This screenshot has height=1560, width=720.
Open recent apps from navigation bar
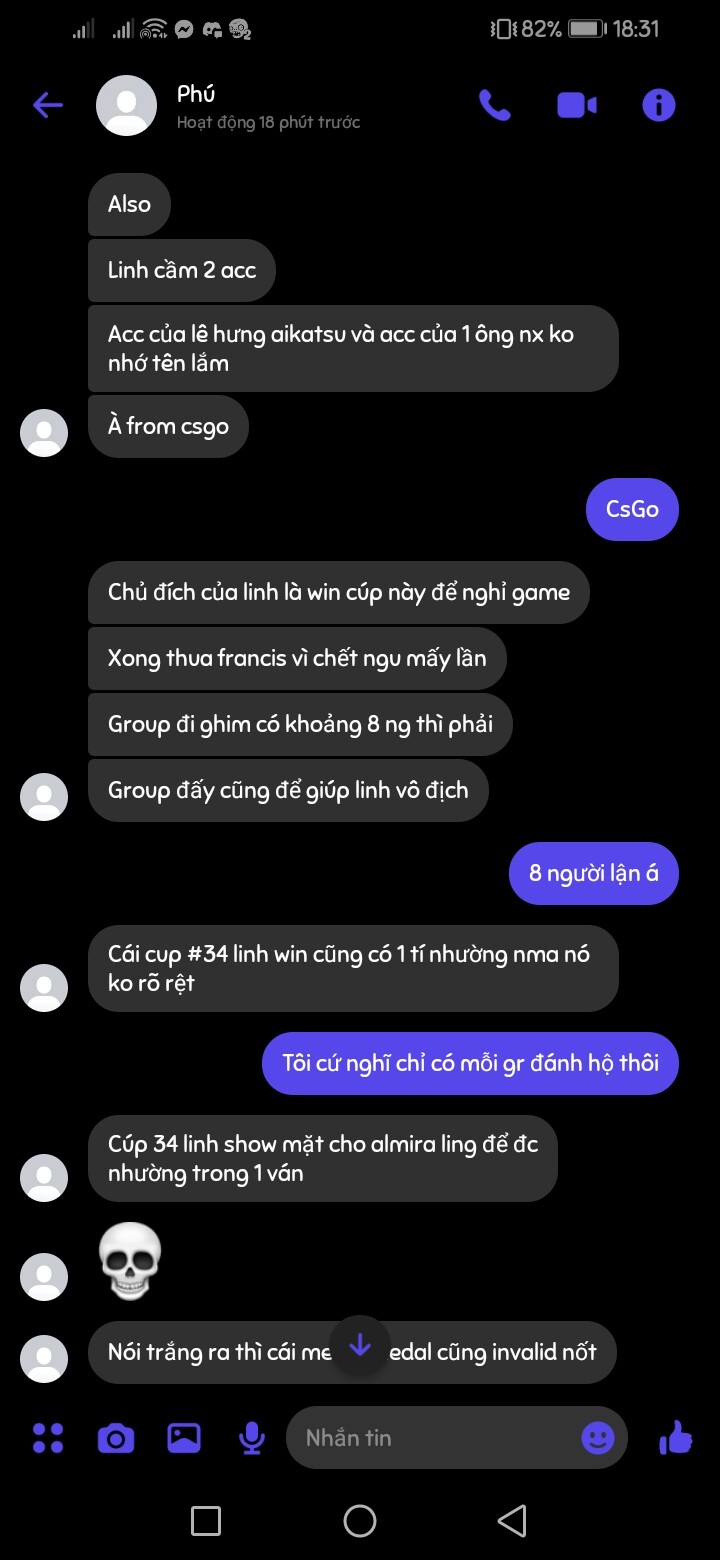pos(206,1521)
